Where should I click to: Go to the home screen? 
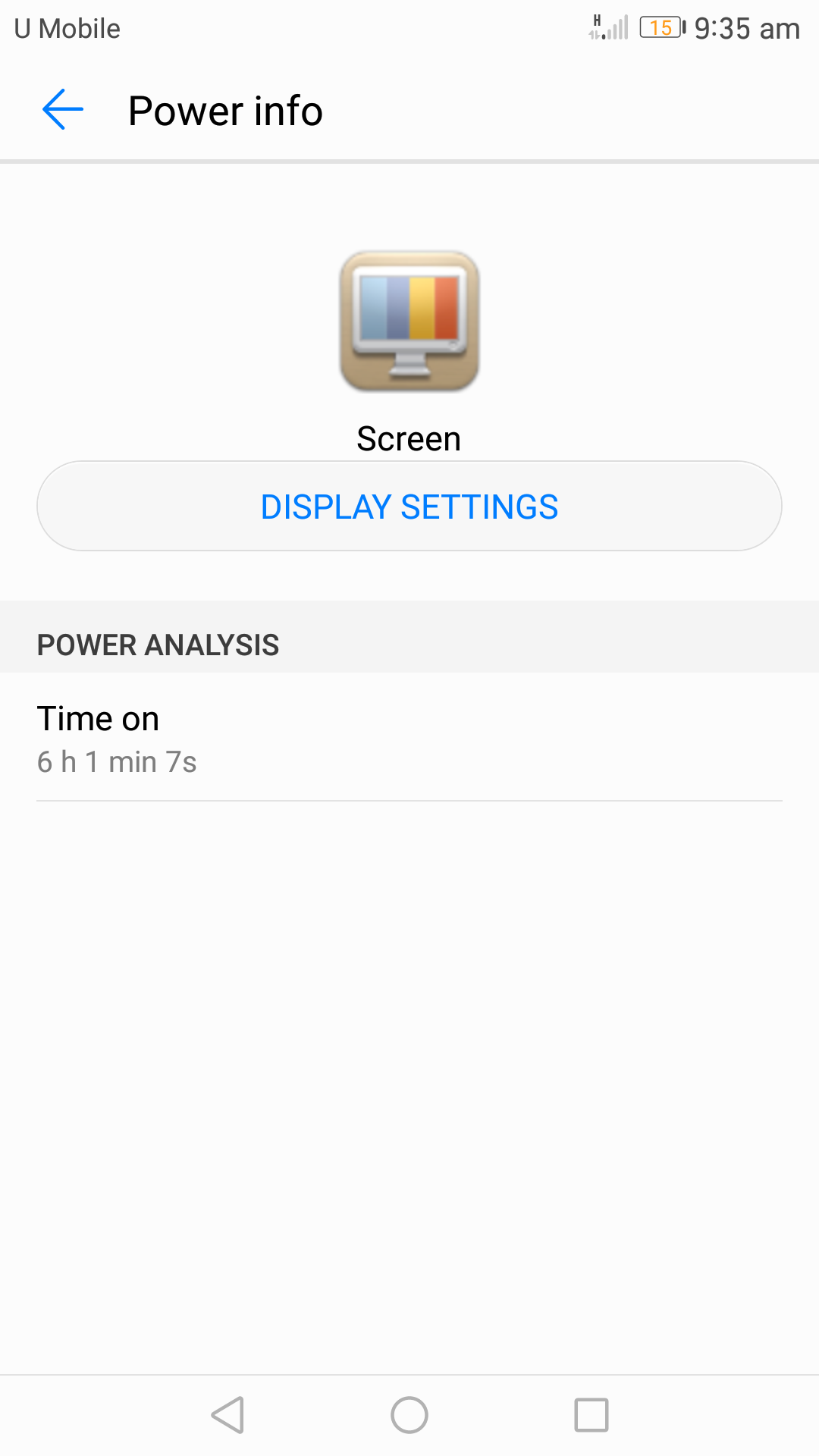tap(409, 1415)
